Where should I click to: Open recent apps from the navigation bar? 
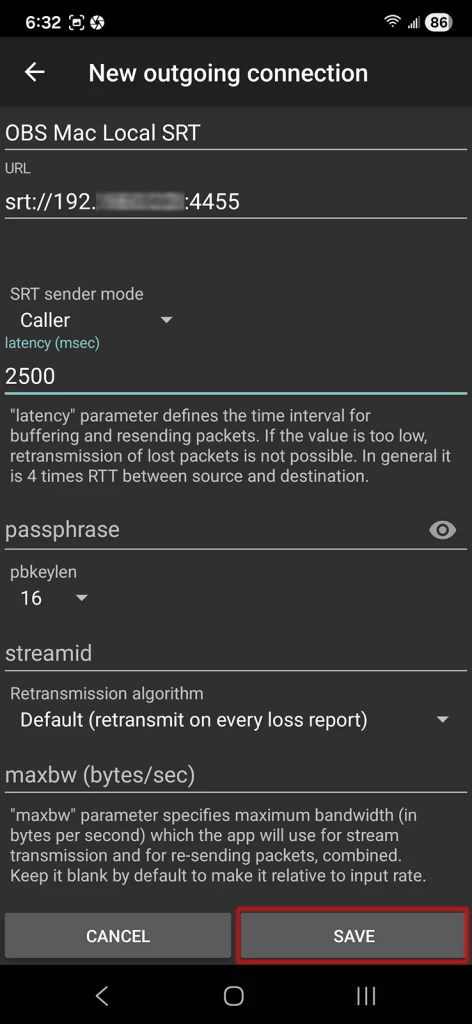tap(366, 995)
